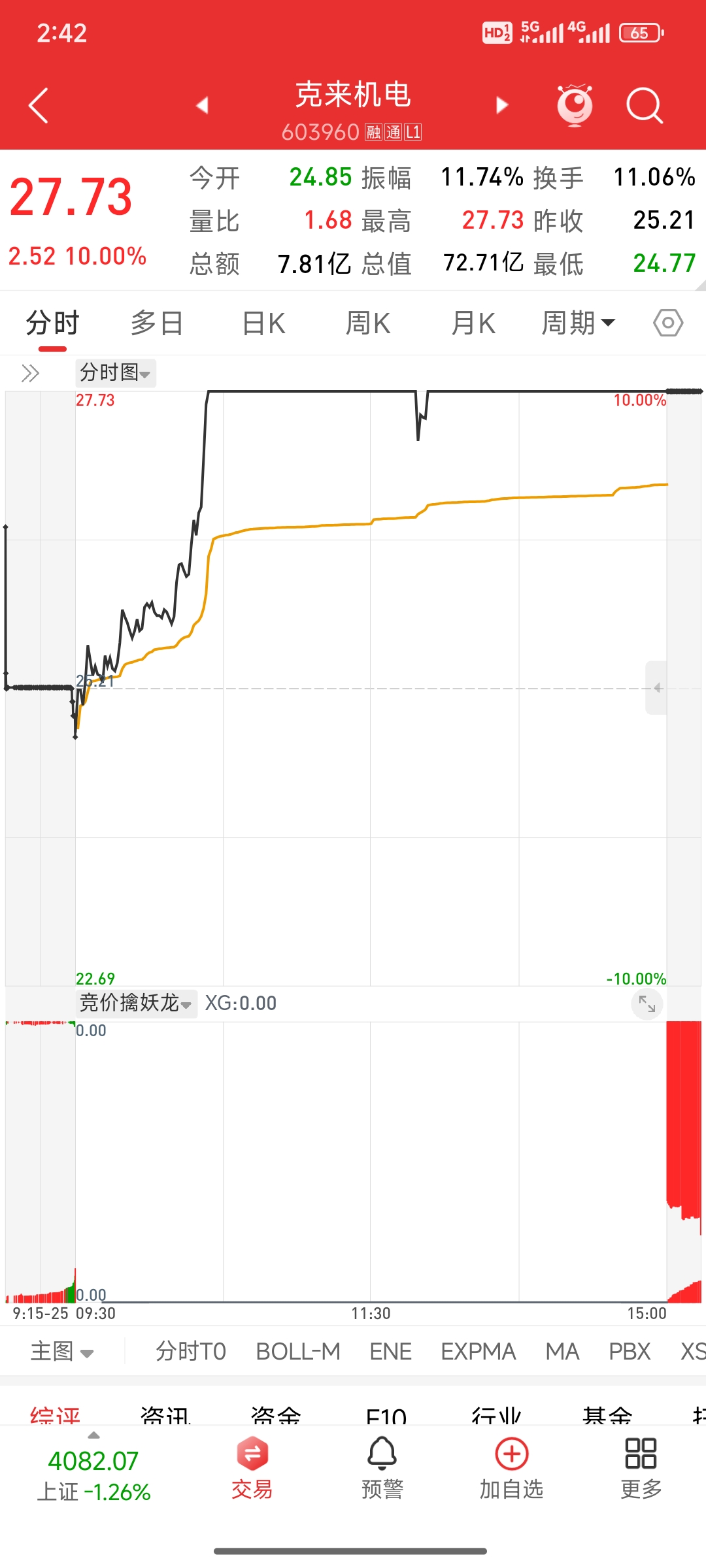Select the BOLL-M indicator
Screen dimensions: 706x1568
298,1351
